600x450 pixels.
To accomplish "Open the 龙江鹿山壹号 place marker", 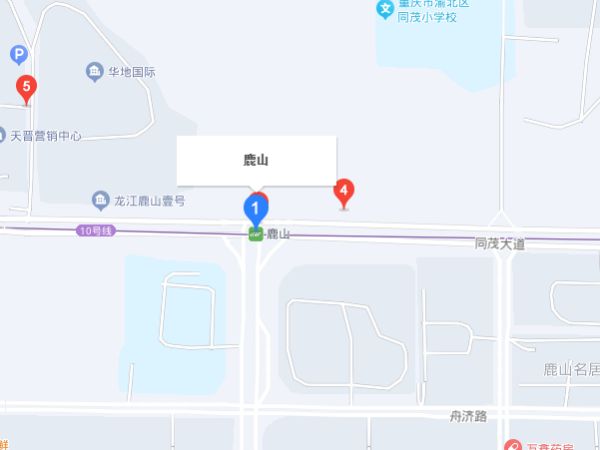I will (x=101, y=201).
